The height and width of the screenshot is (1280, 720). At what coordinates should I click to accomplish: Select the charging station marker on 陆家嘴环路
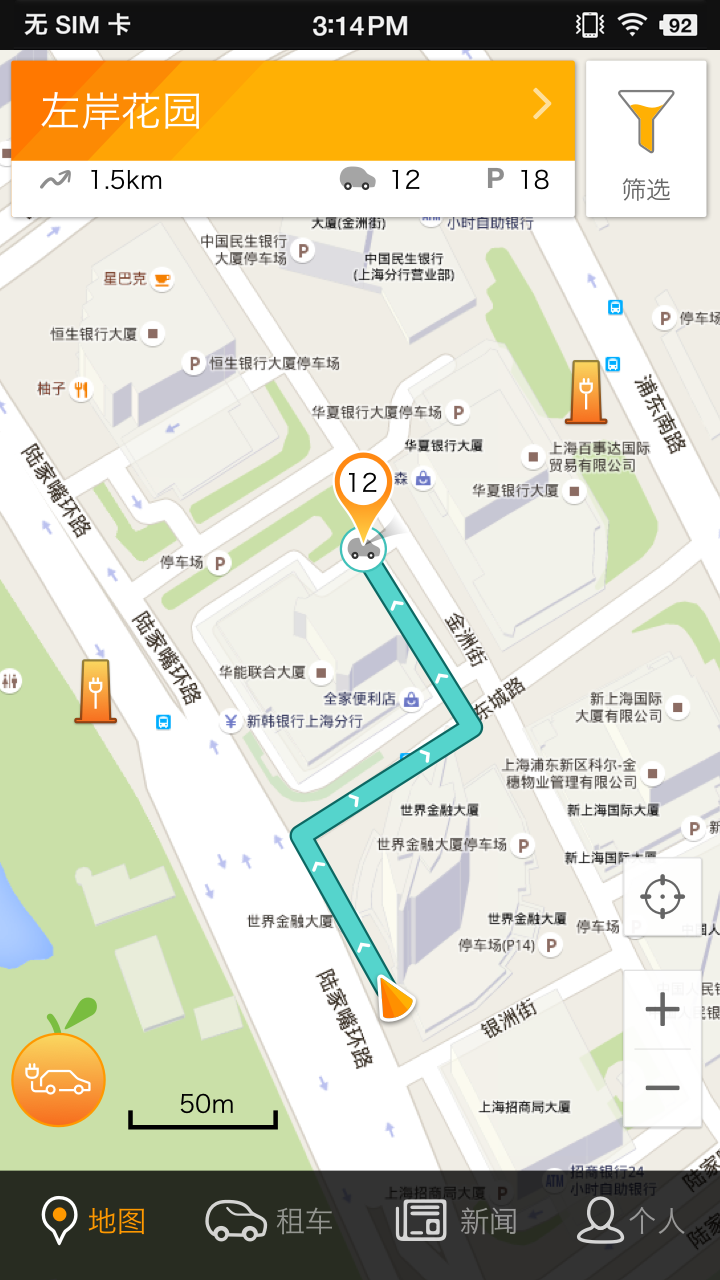tap(96, 691)
